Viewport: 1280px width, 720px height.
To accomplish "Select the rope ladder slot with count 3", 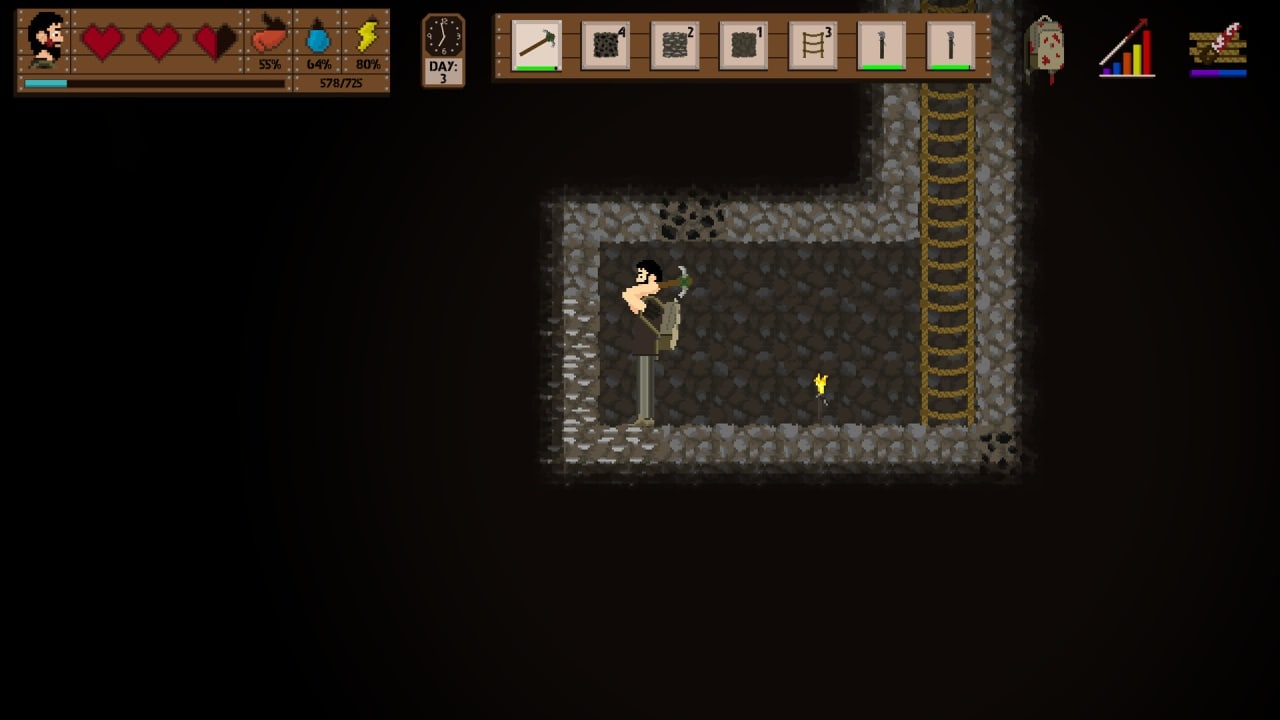I will (812, 46).
